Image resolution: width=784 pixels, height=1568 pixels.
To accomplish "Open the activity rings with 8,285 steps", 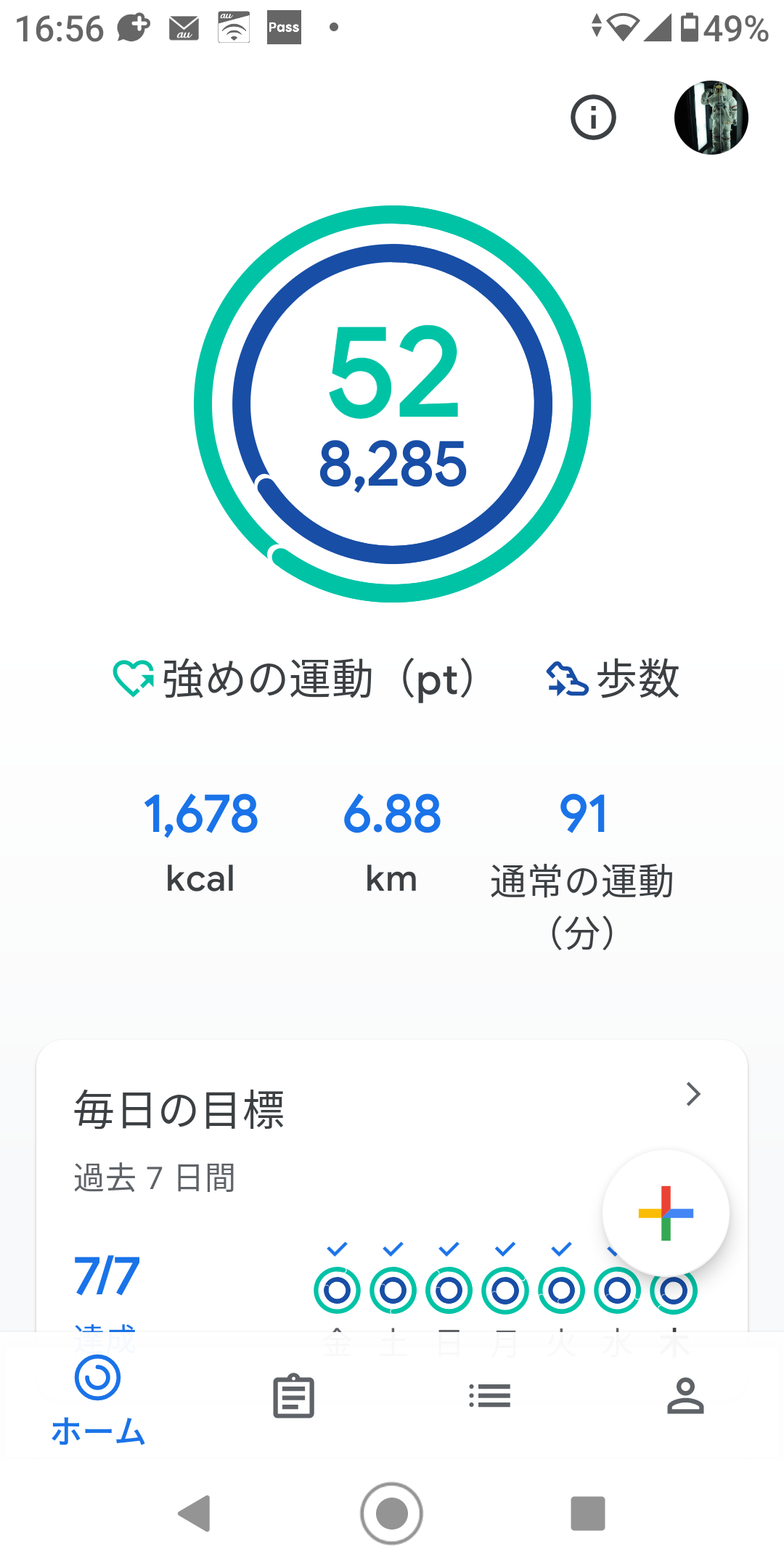I will pyautogui.click(x=392, y=404).
